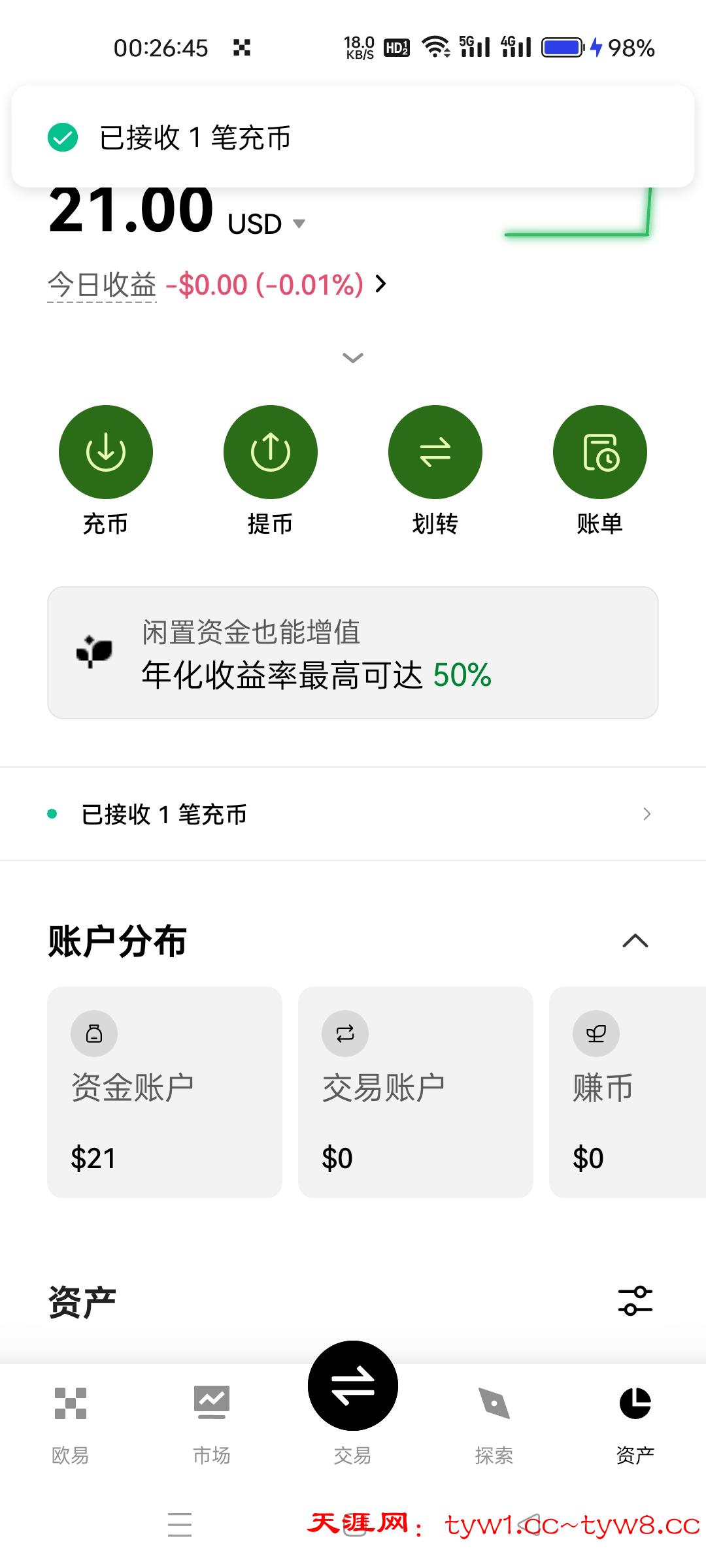The width and height of the screenshot is (706, 1568).
Task: Tap the 提币 withdraw button
Action: pos(270,452)
